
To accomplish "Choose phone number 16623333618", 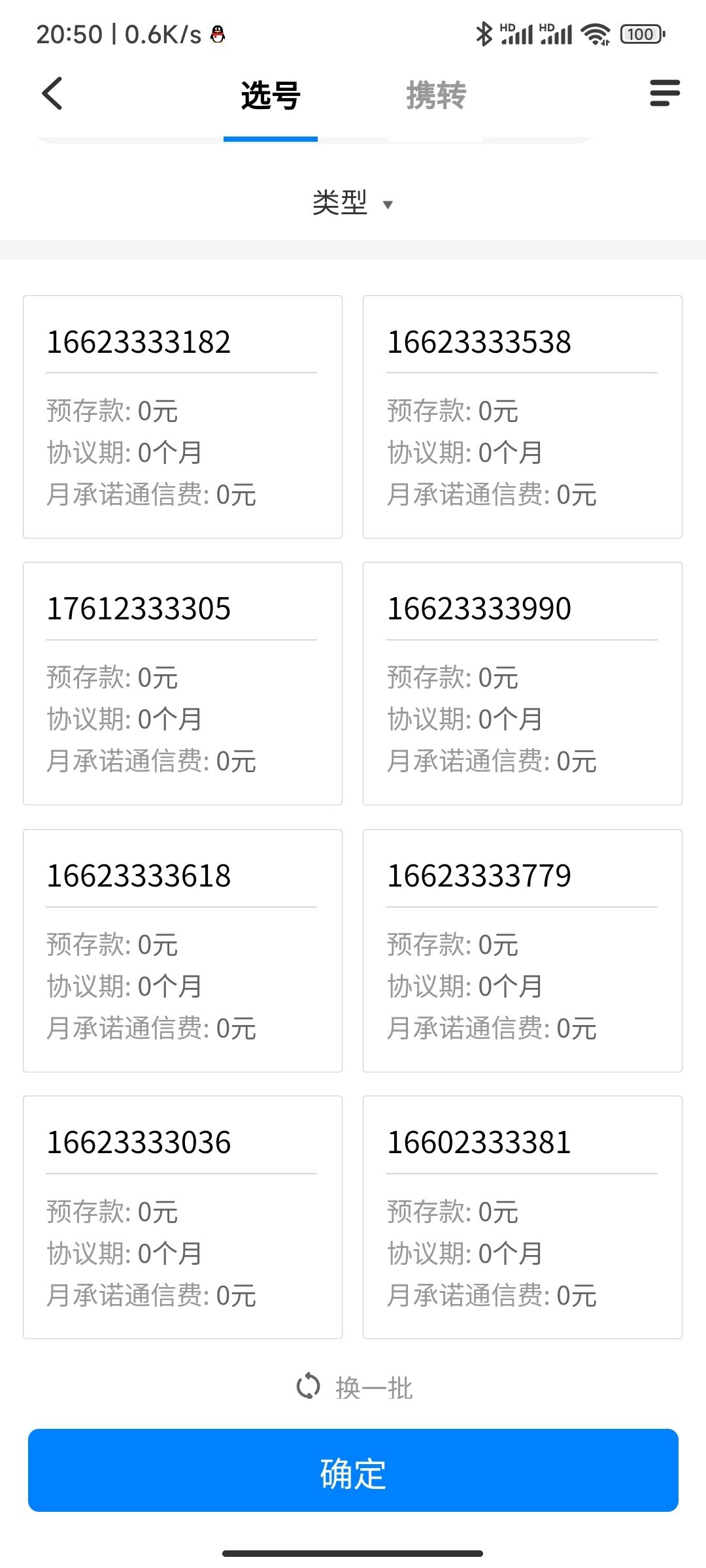I will point(182,951).
